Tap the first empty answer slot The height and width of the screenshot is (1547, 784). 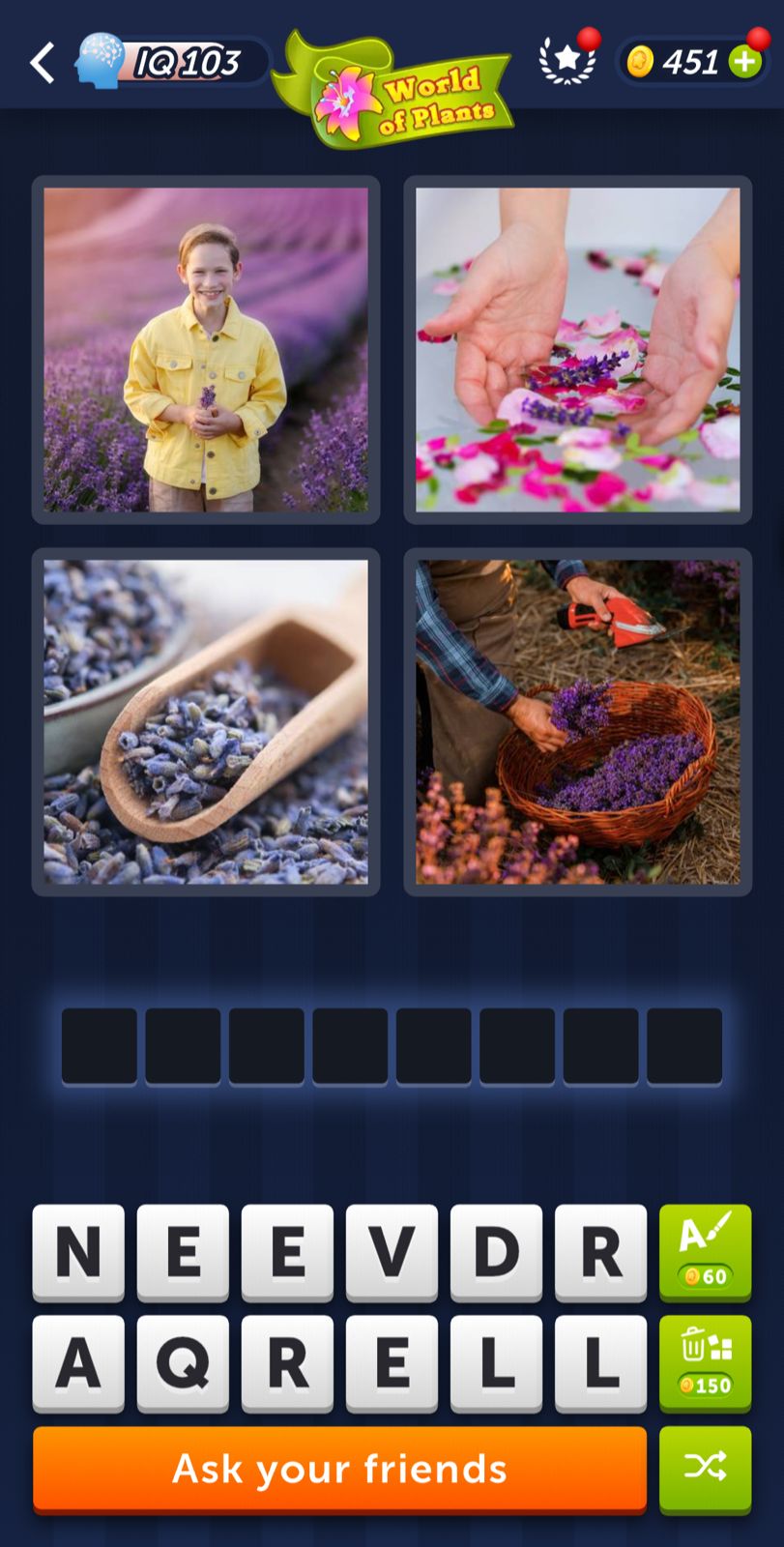click(100, 1046)
